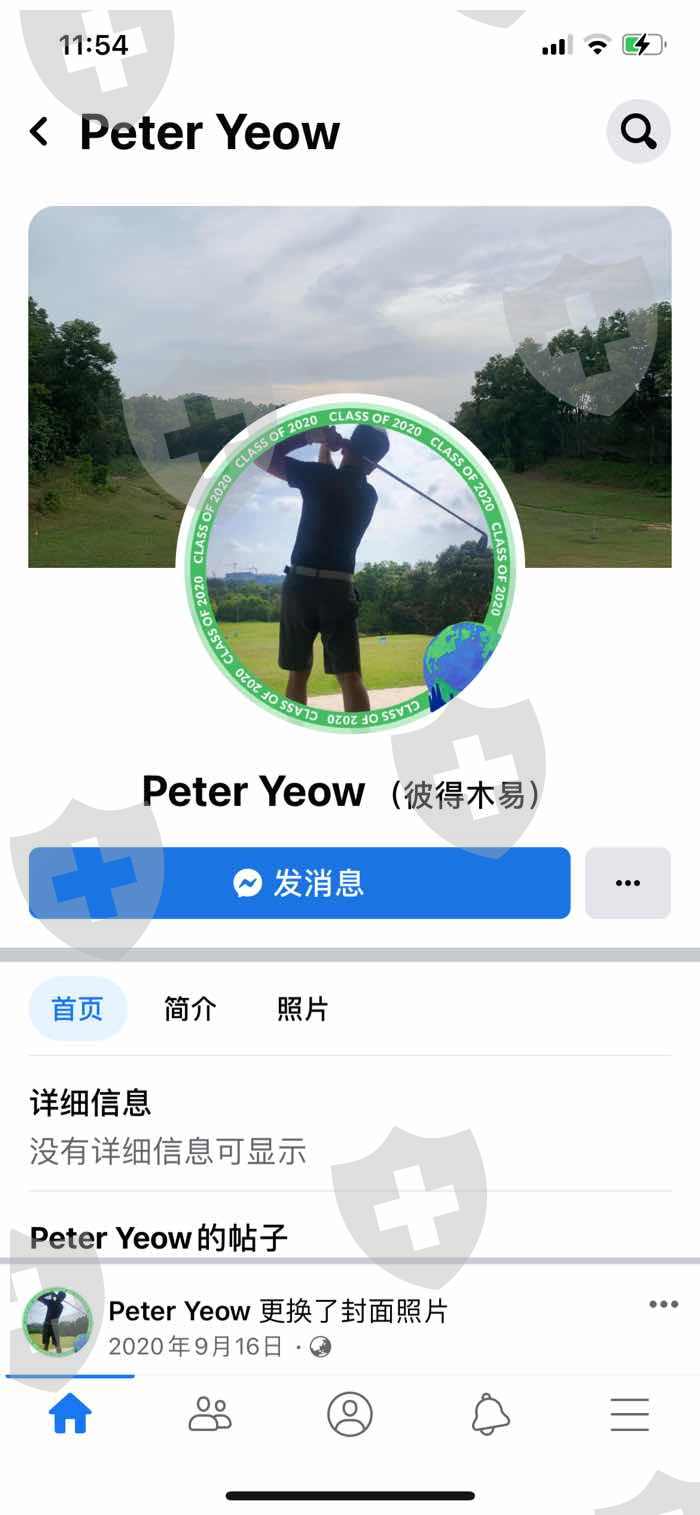The image size is (700, 1515).
Task: Open the profile tab in the bottom bar
Action: tap(350, 1414)
